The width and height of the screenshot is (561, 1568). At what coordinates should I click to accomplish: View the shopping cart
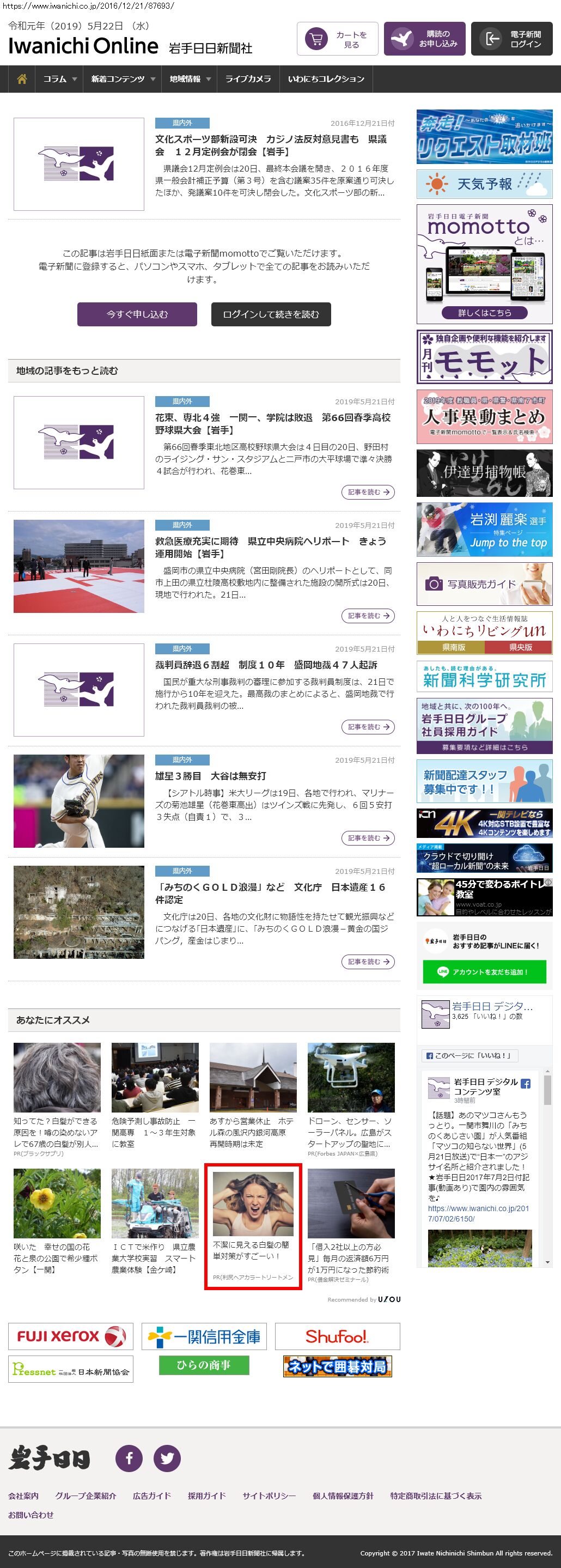pyautogui.click(x=338, y=40)
